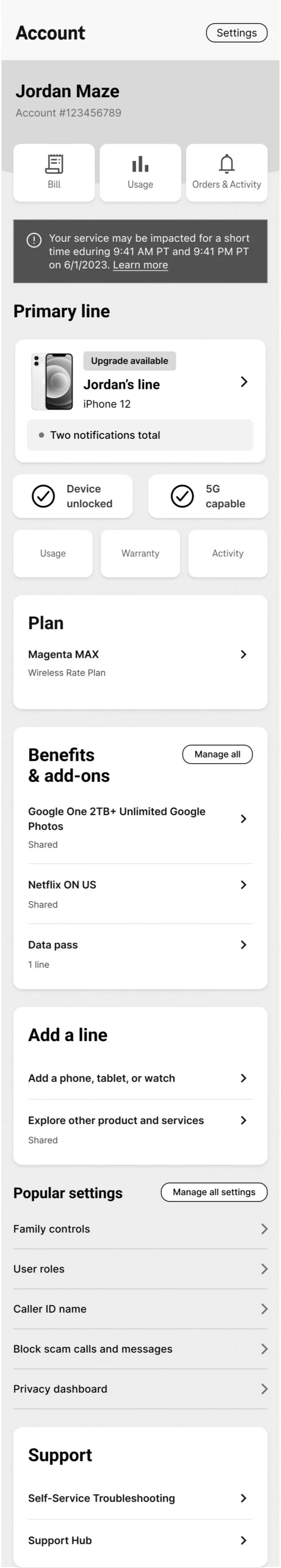Follow the Learn more link in the service alert
This screenshot has width=281, height=1568.
click(140, 265)
